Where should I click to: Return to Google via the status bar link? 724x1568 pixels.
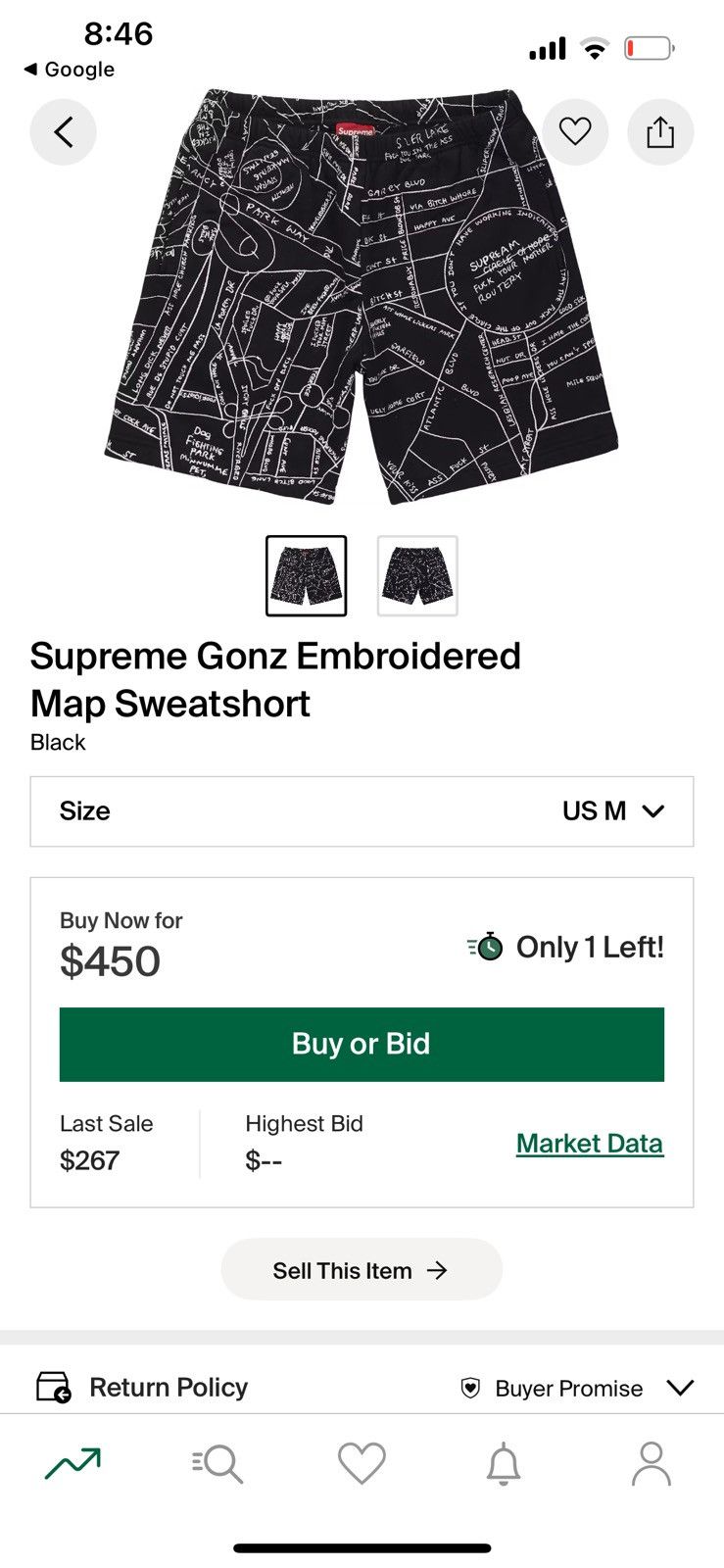[x=66, y=70]
